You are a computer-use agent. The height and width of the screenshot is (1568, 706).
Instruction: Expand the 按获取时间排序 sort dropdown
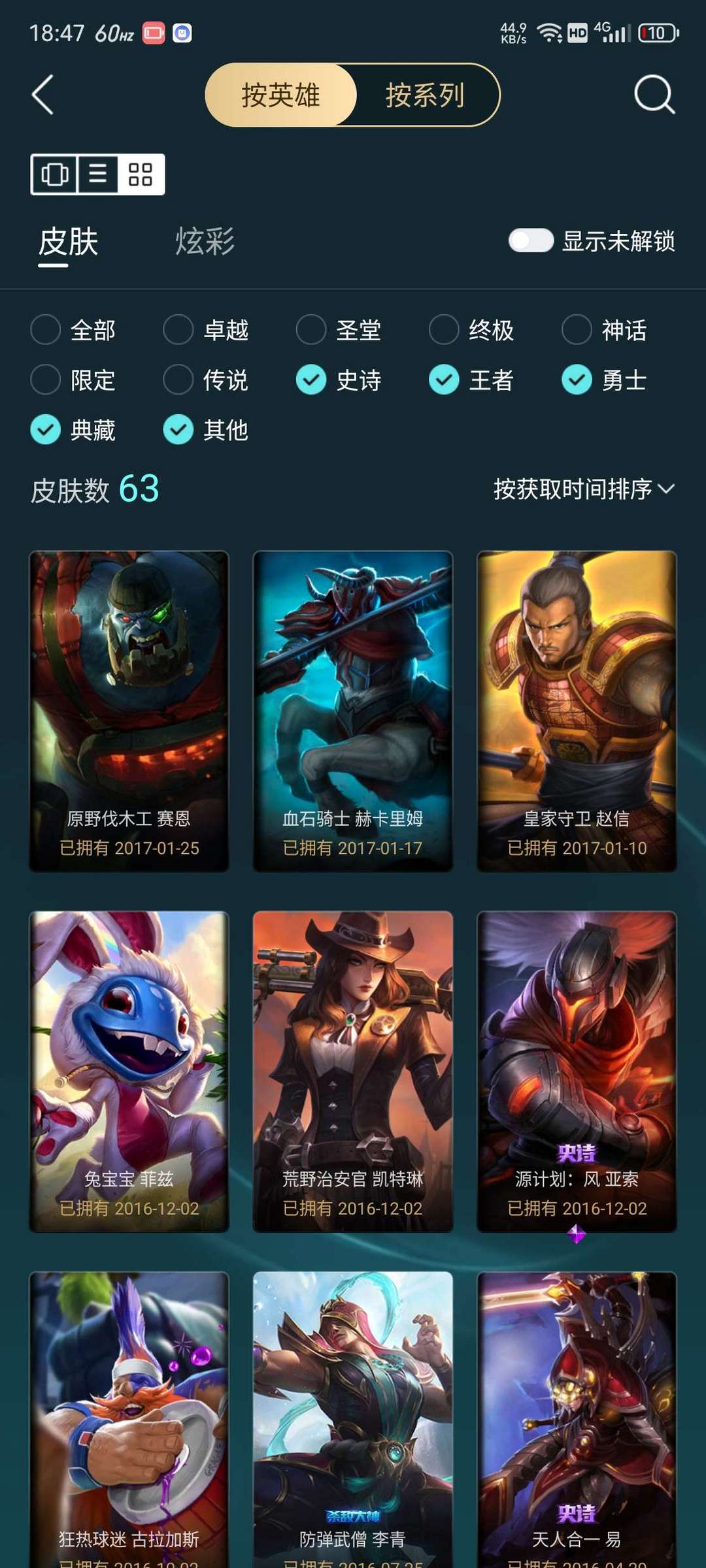(584, 489)
